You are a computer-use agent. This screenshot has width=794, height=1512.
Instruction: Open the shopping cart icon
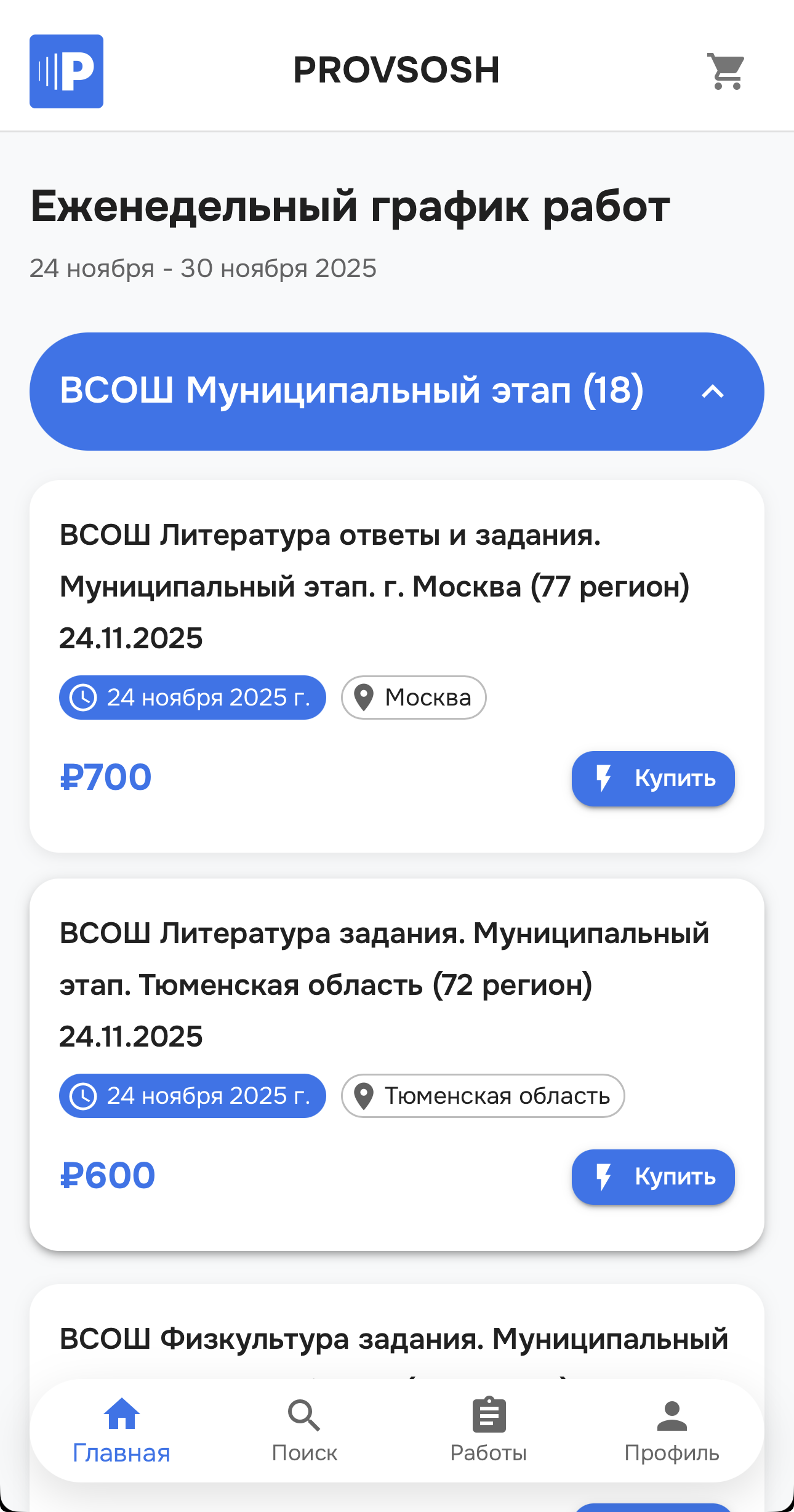pos(726,72)
